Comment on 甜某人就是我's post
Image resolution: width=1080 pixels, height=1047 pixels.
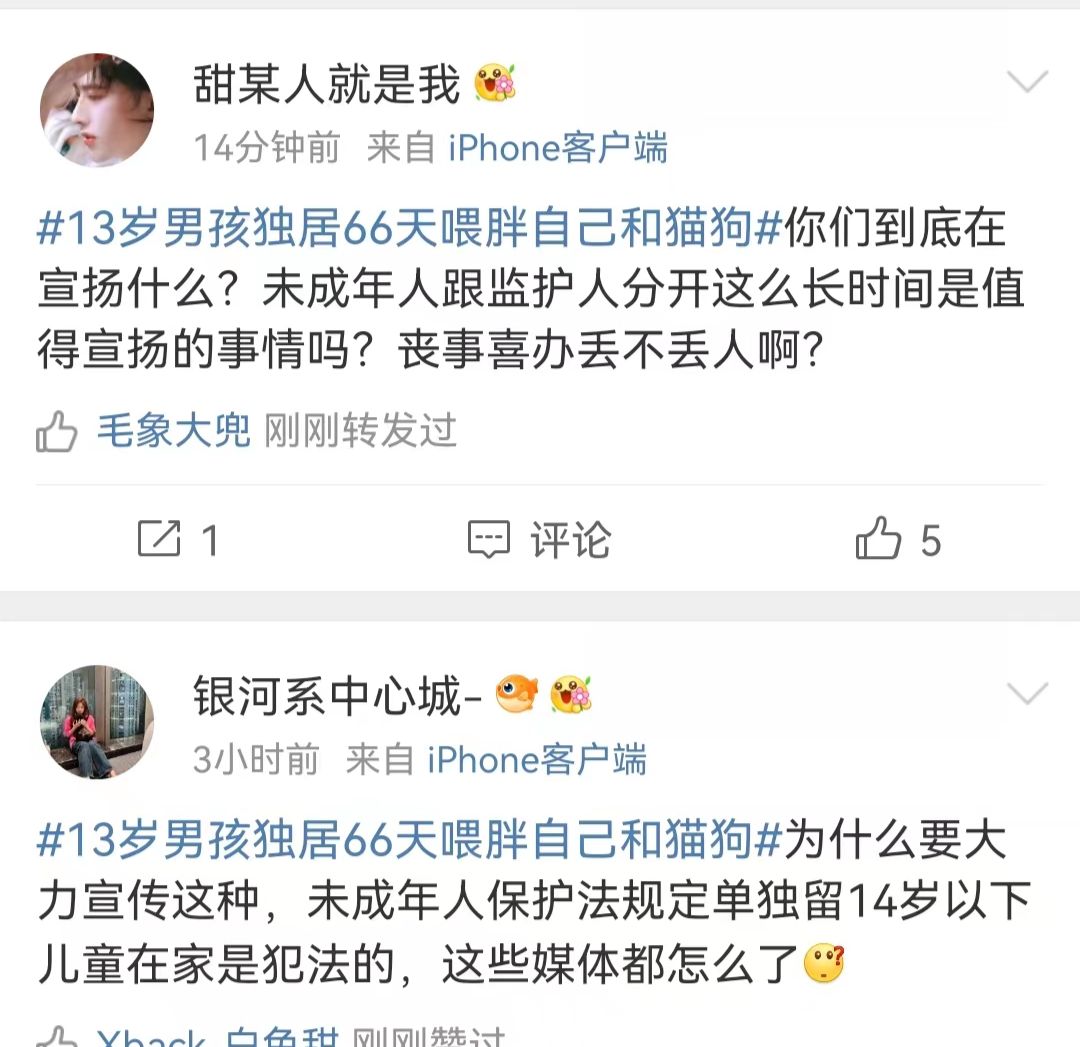(540, 541)
